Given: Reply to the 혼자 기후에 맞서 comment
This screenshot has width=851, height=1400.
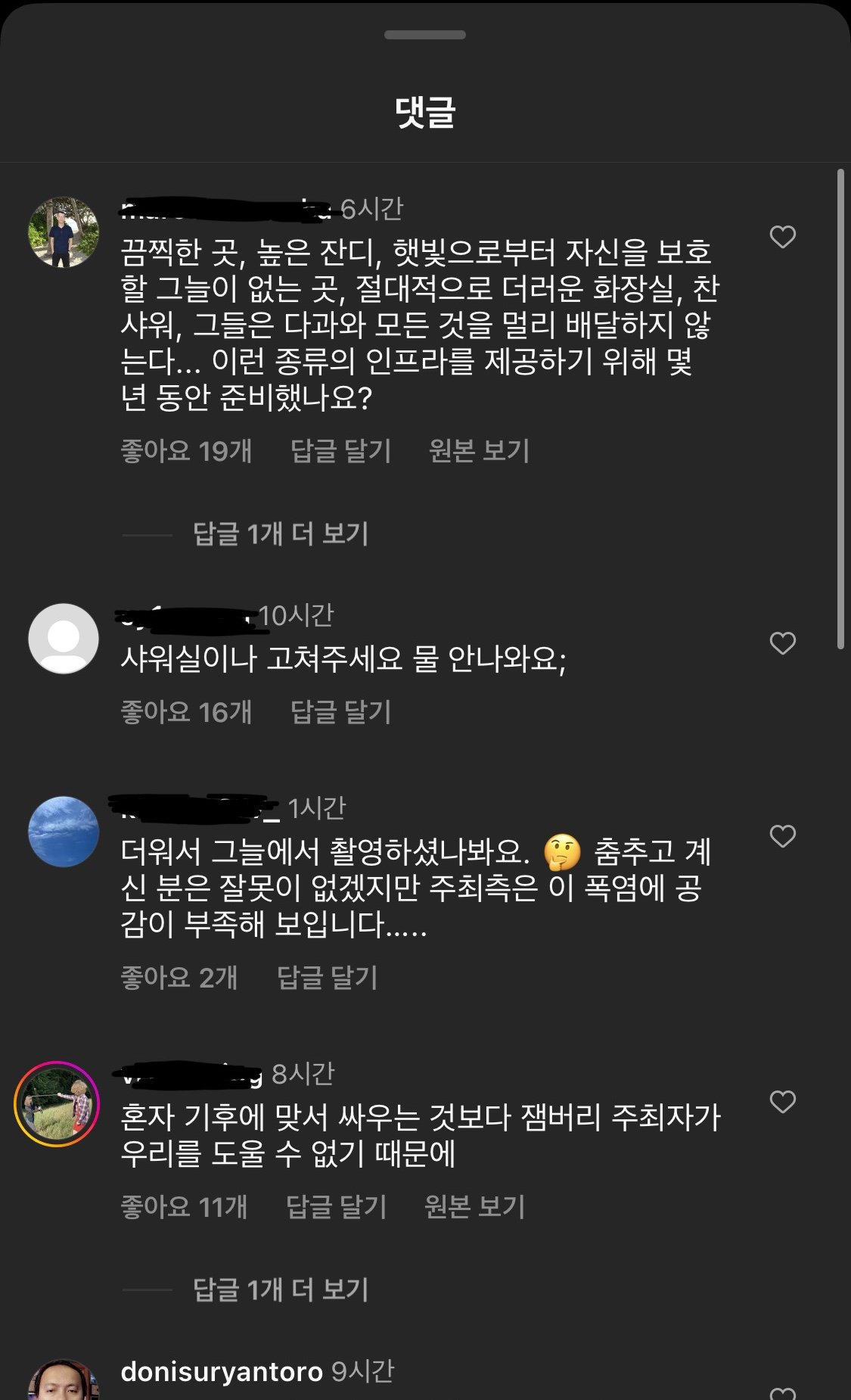Looking at the screenshot, I should (x=336, y=1207).
